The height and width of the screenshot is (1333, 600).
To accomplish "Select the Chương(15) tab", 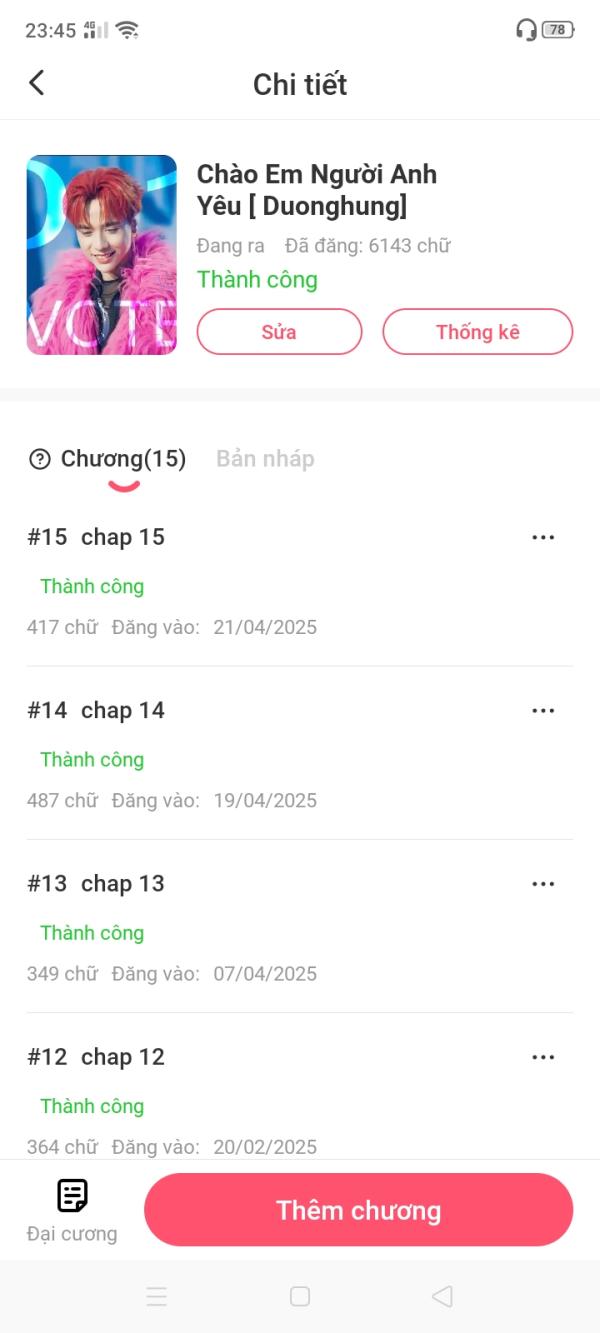I will (x=123, y=459).
